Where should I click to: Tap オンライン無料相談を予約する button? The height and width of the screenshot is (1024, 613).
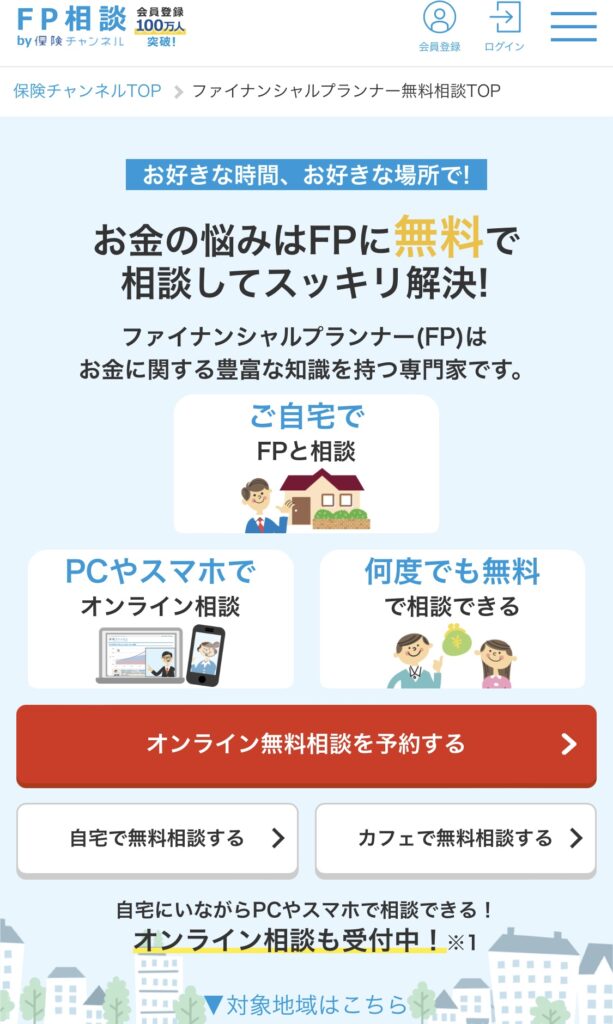tap(306, 744)
